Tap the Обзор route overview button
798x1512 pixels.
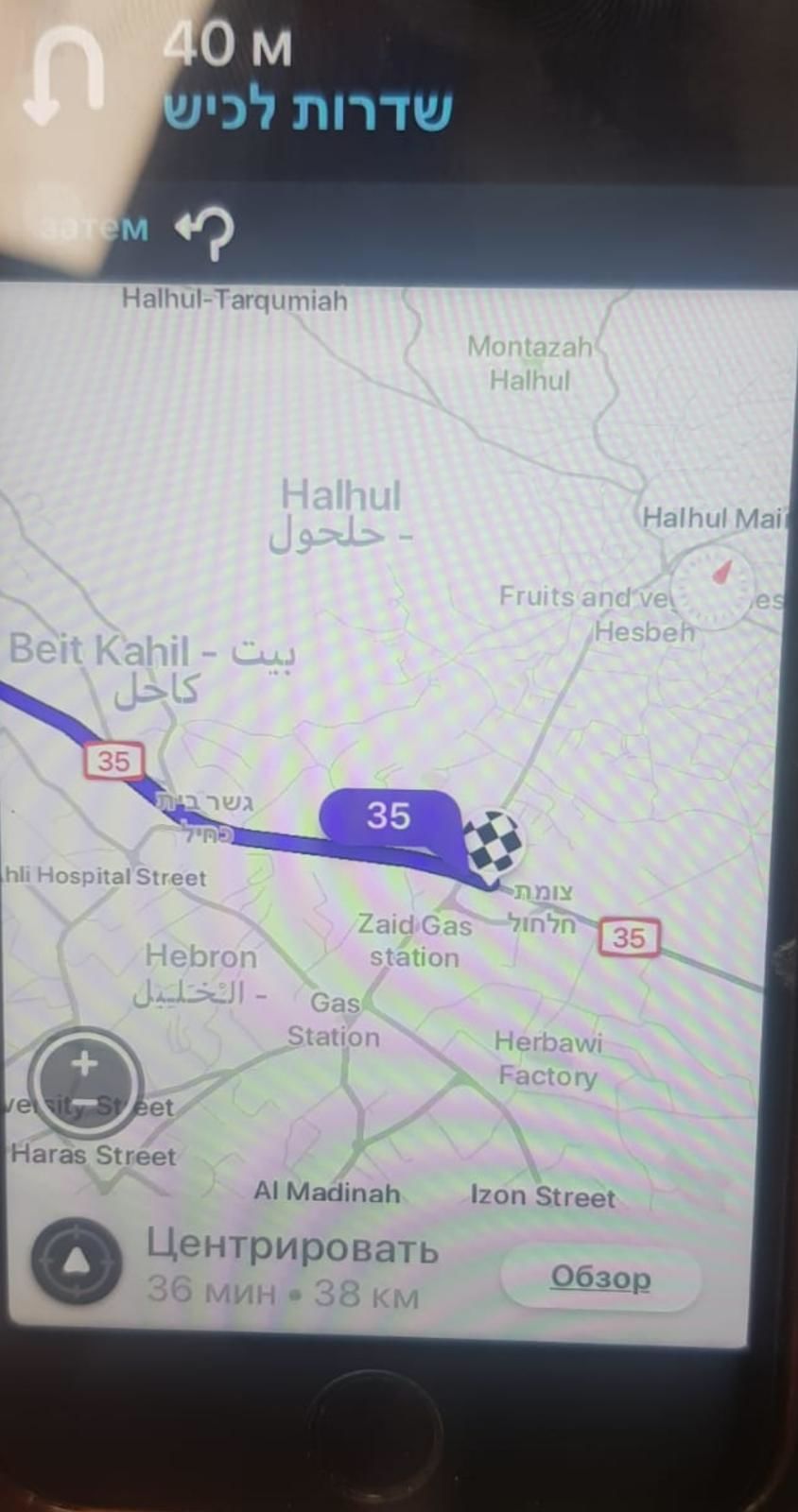click(x=600, y=1278)
